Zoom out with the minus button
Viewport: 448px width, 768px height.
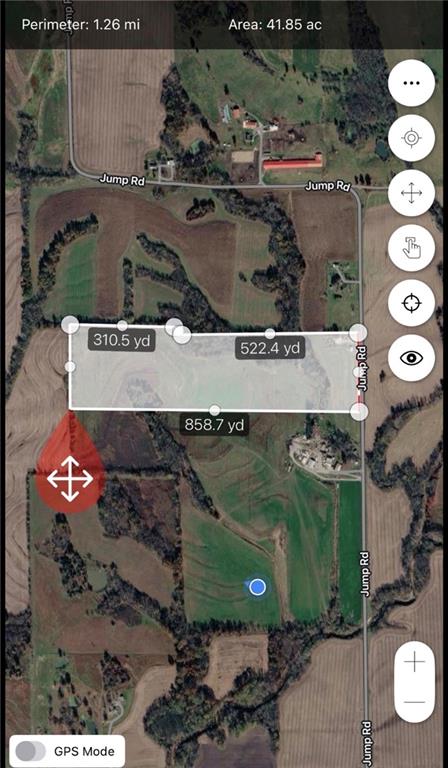(x=415, y=702)
